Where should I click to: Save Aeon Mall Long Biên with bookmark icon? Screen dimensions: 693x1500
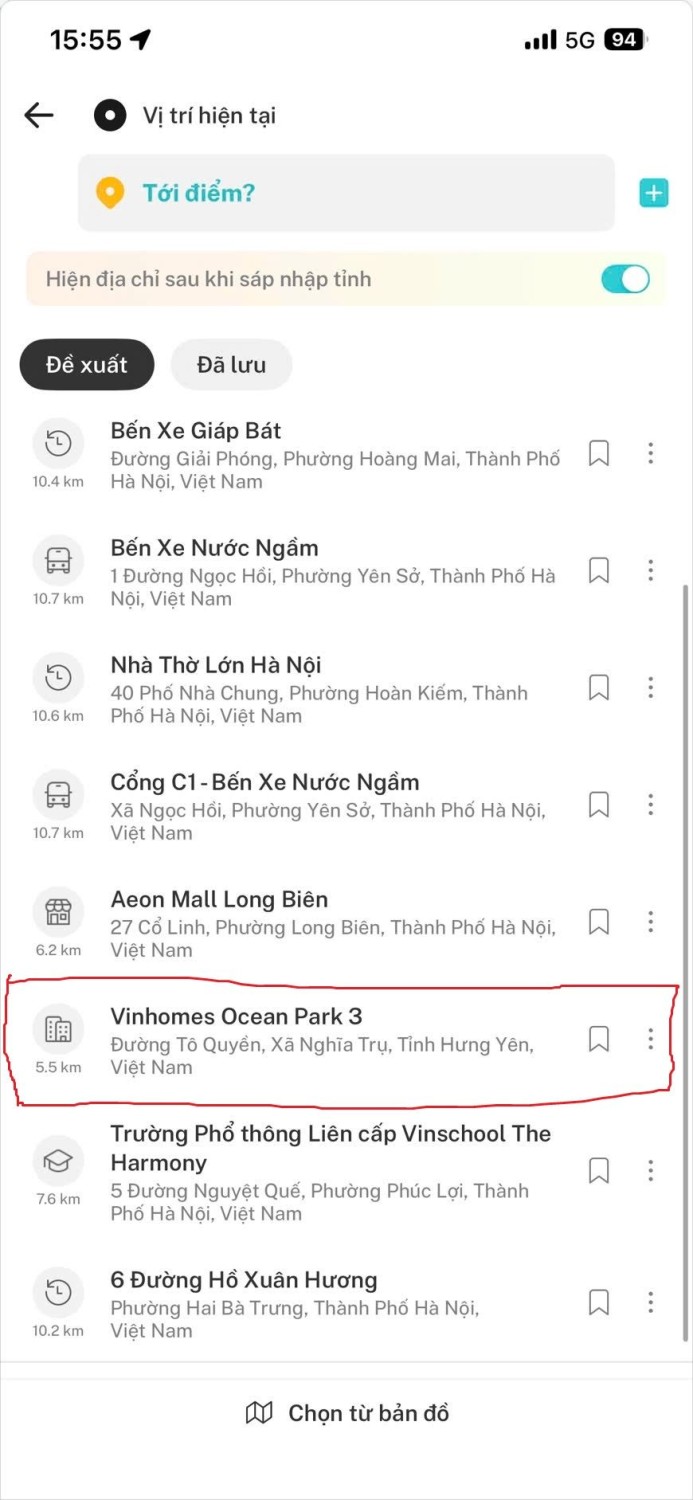(x=598, y=921)
